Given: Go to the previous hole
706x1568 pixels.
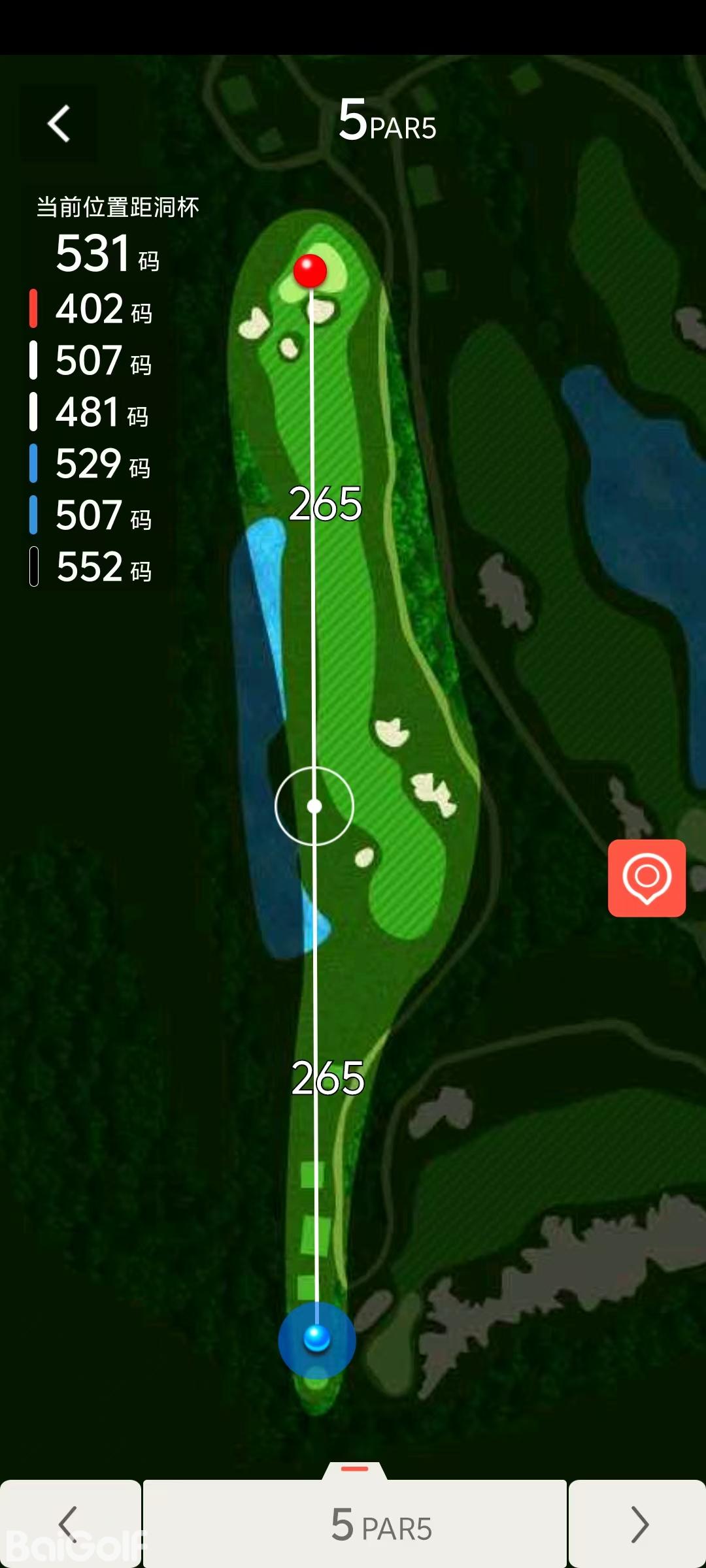Looking at the screenshot, I should [69, 1524].
